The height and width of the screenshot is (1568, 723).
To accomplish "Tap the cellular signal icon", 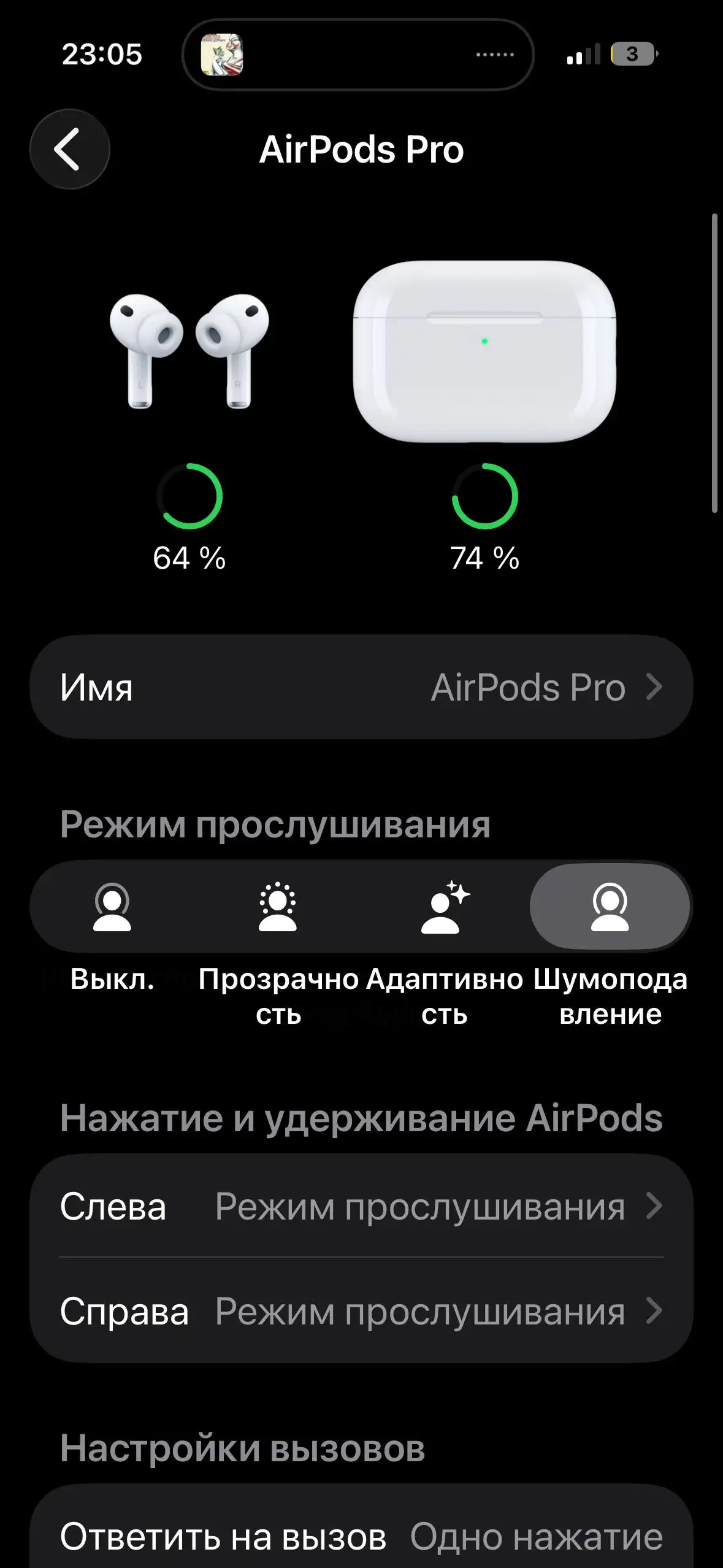I will coord(583,55).
